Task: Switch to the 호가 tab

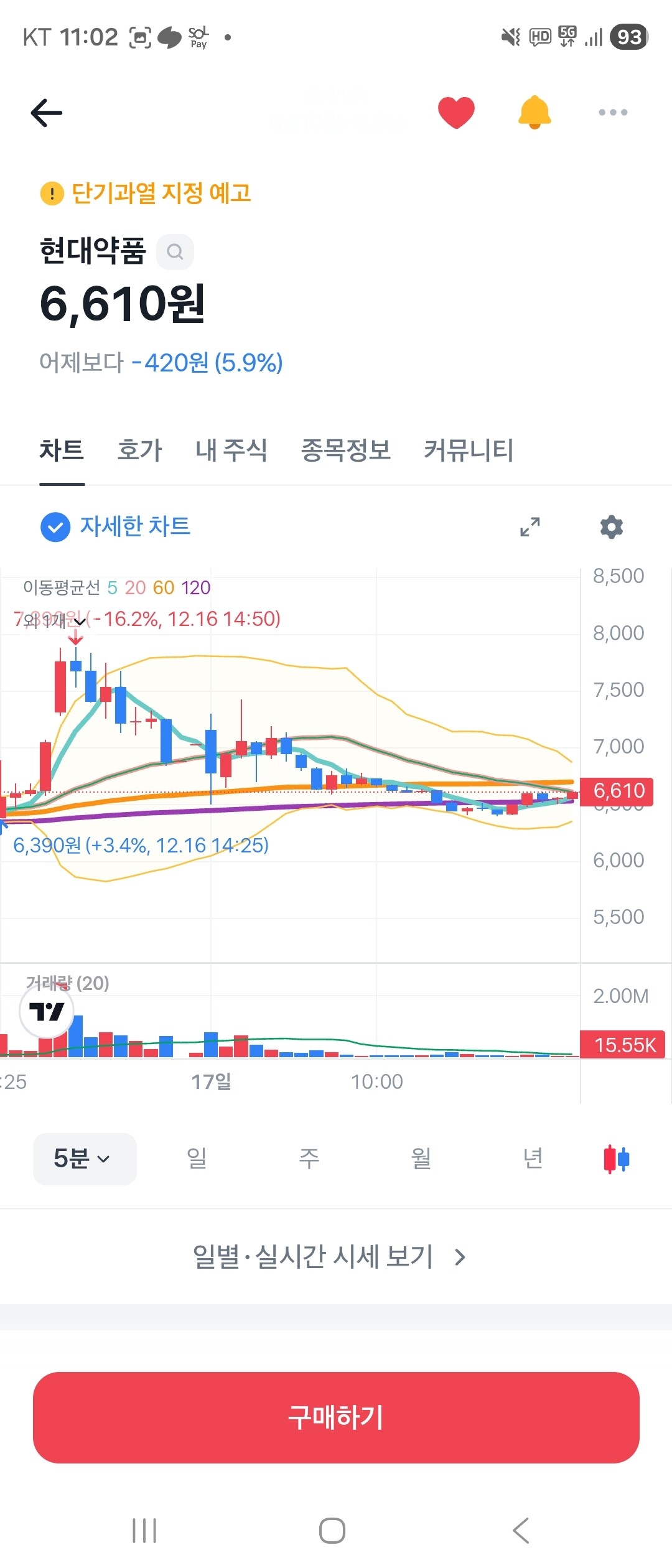Action: [x=140, y=450]
